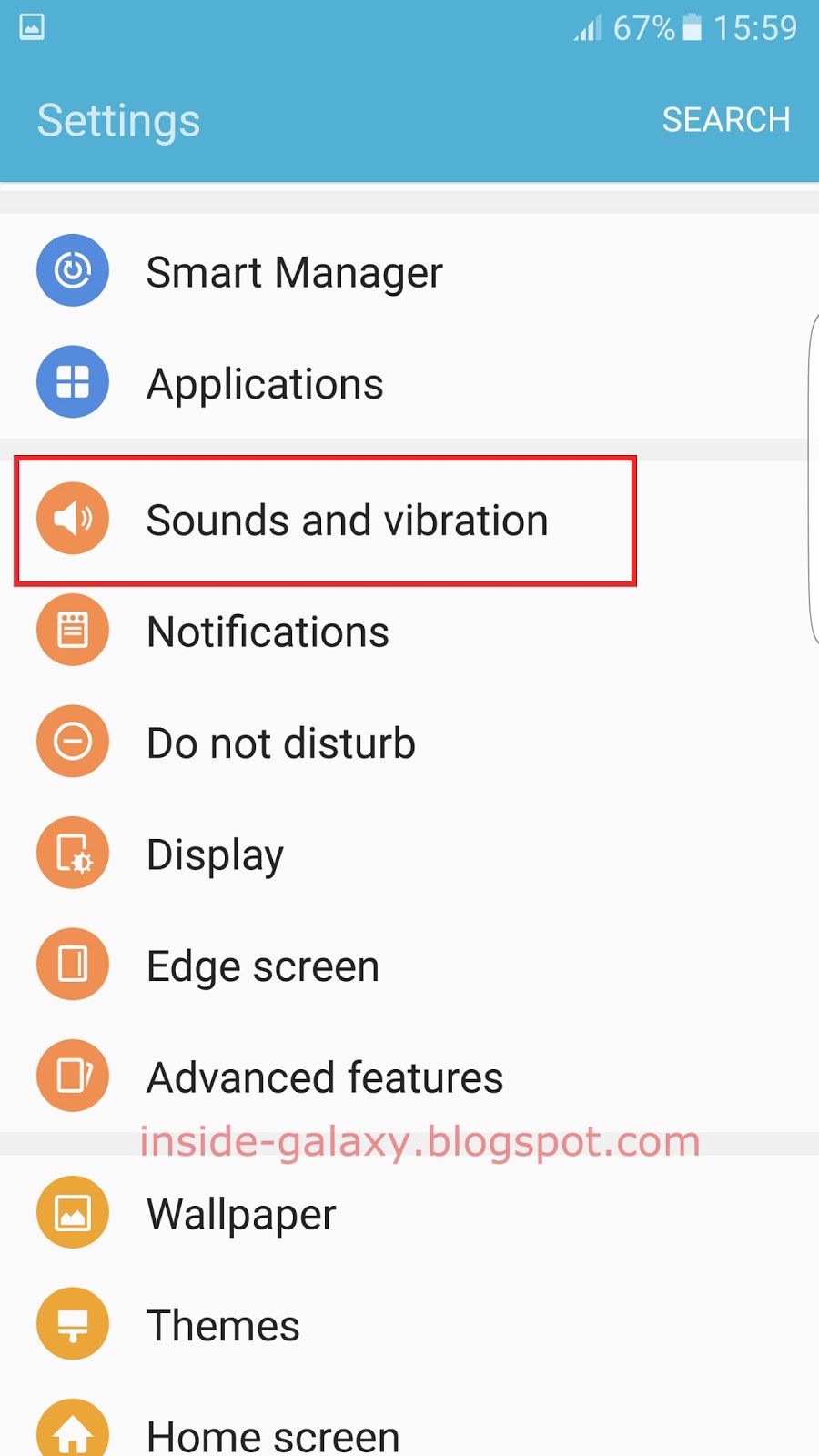Image resolution: width=819 pixels, height=1456 pixels.
Task: Tap the Wallpaper picture icon
Action: (x=73, y=1211)
